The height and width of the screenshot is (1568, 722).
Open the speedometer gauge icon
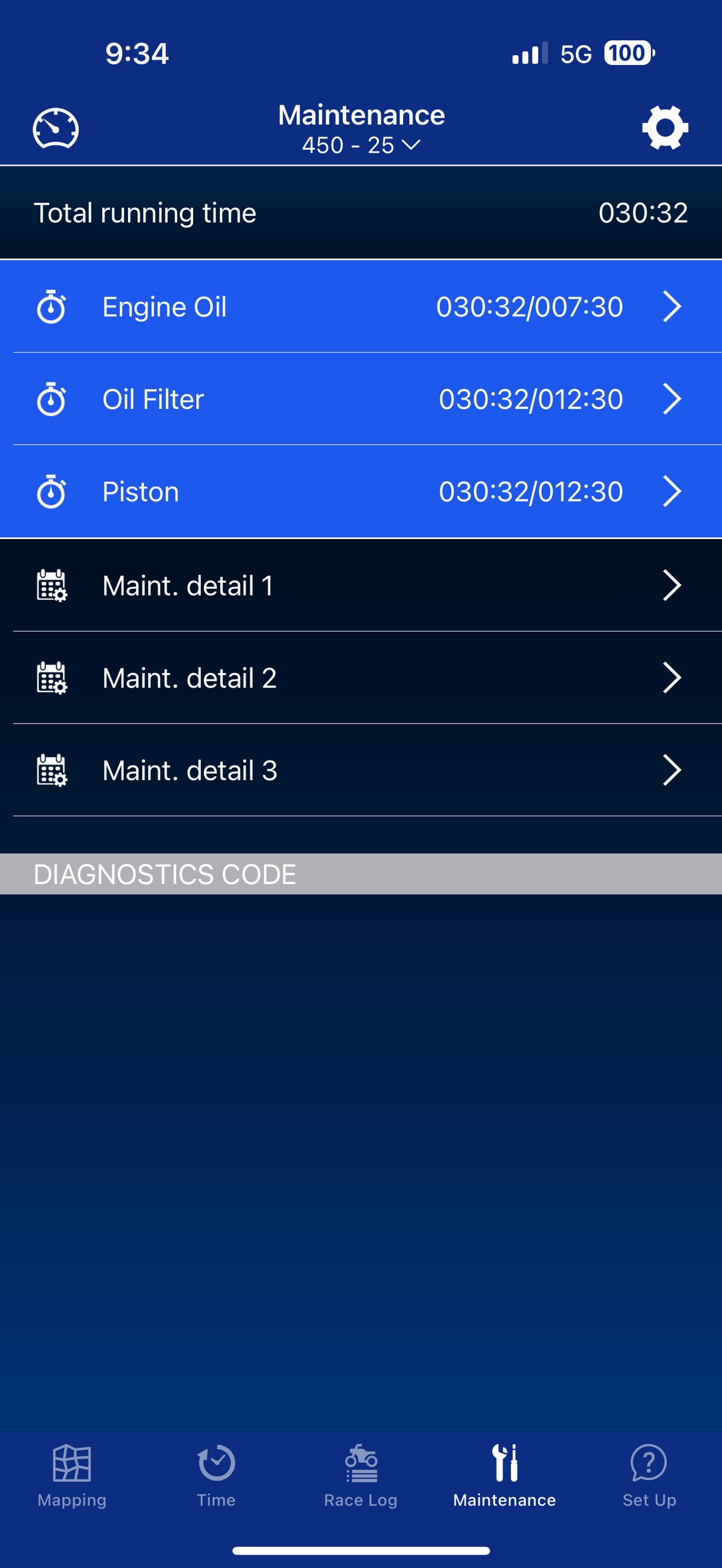click(55, 129)
